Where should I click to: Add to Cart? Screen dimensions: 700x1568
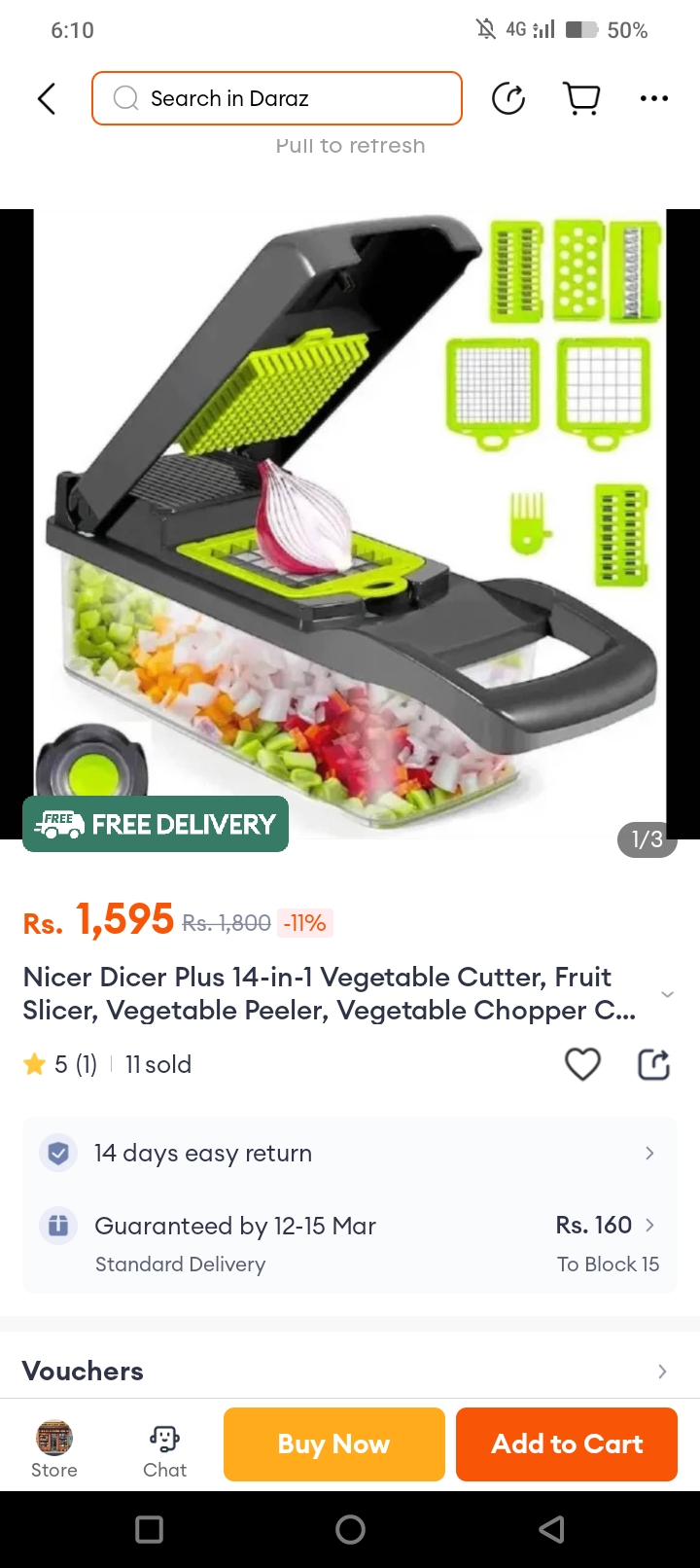point(567,1444)
